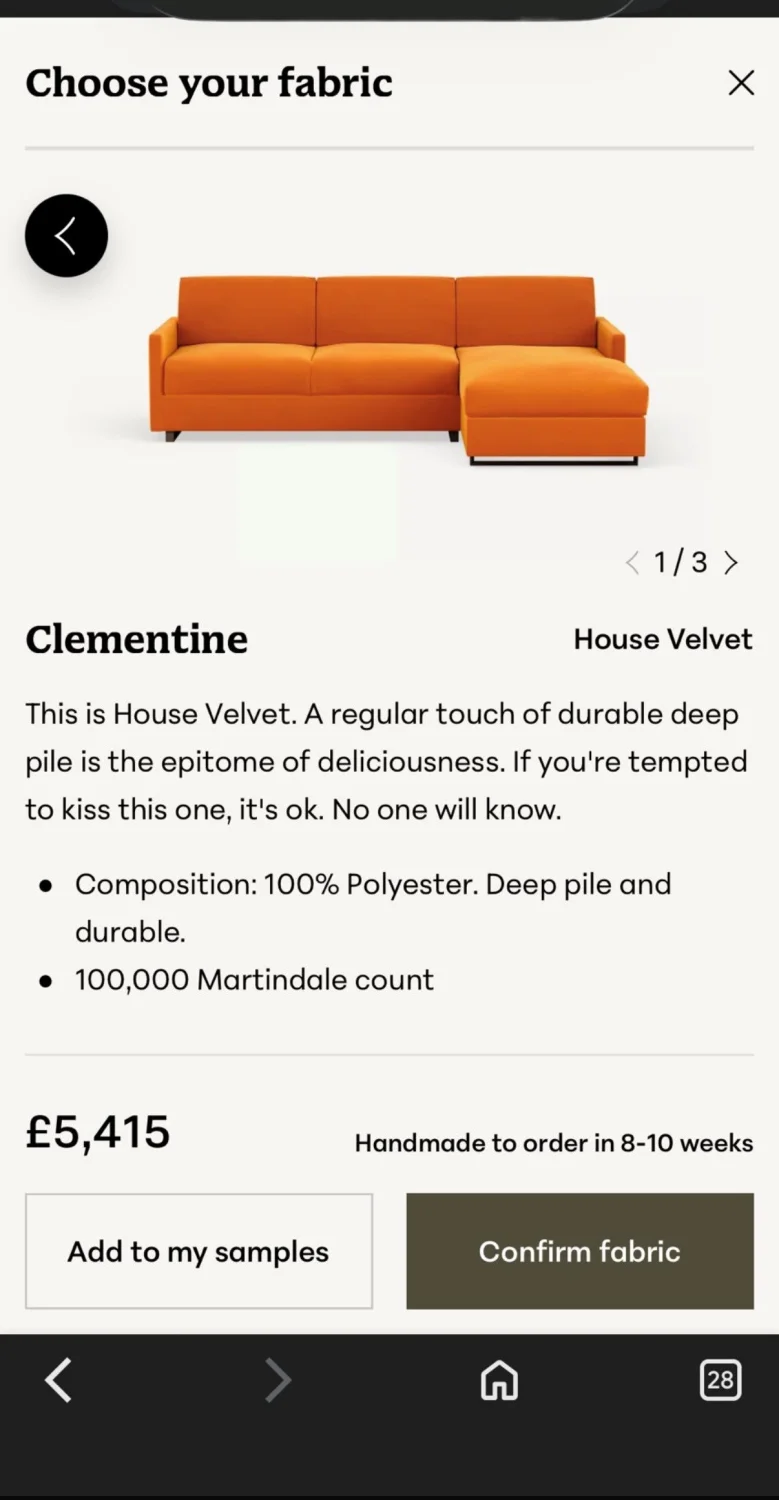Select the Clementine fabric name
The width and height of the screenshot is (779, 1500).
136,639
